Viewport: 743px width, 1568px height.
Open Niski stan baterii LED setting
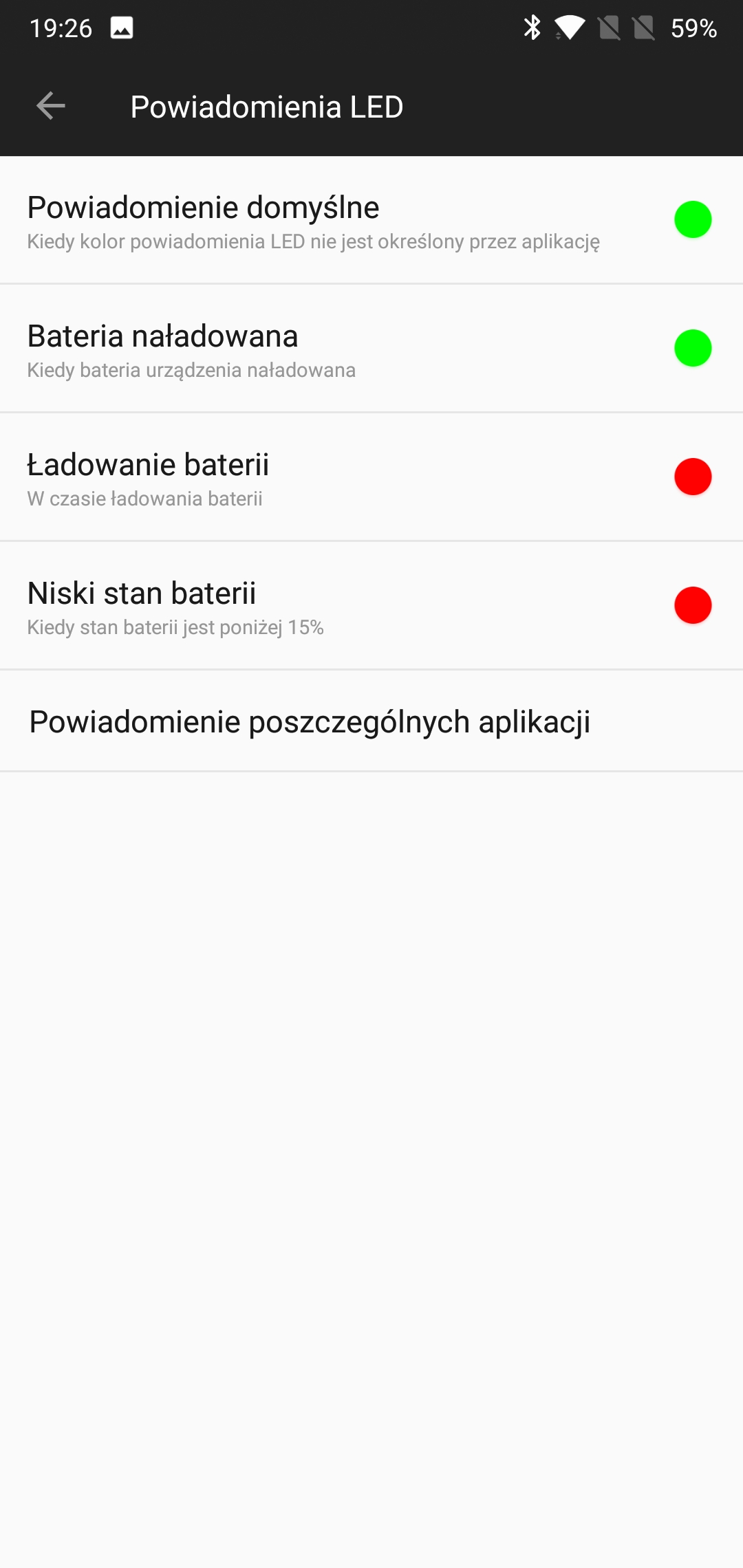[x=371, y=606]
